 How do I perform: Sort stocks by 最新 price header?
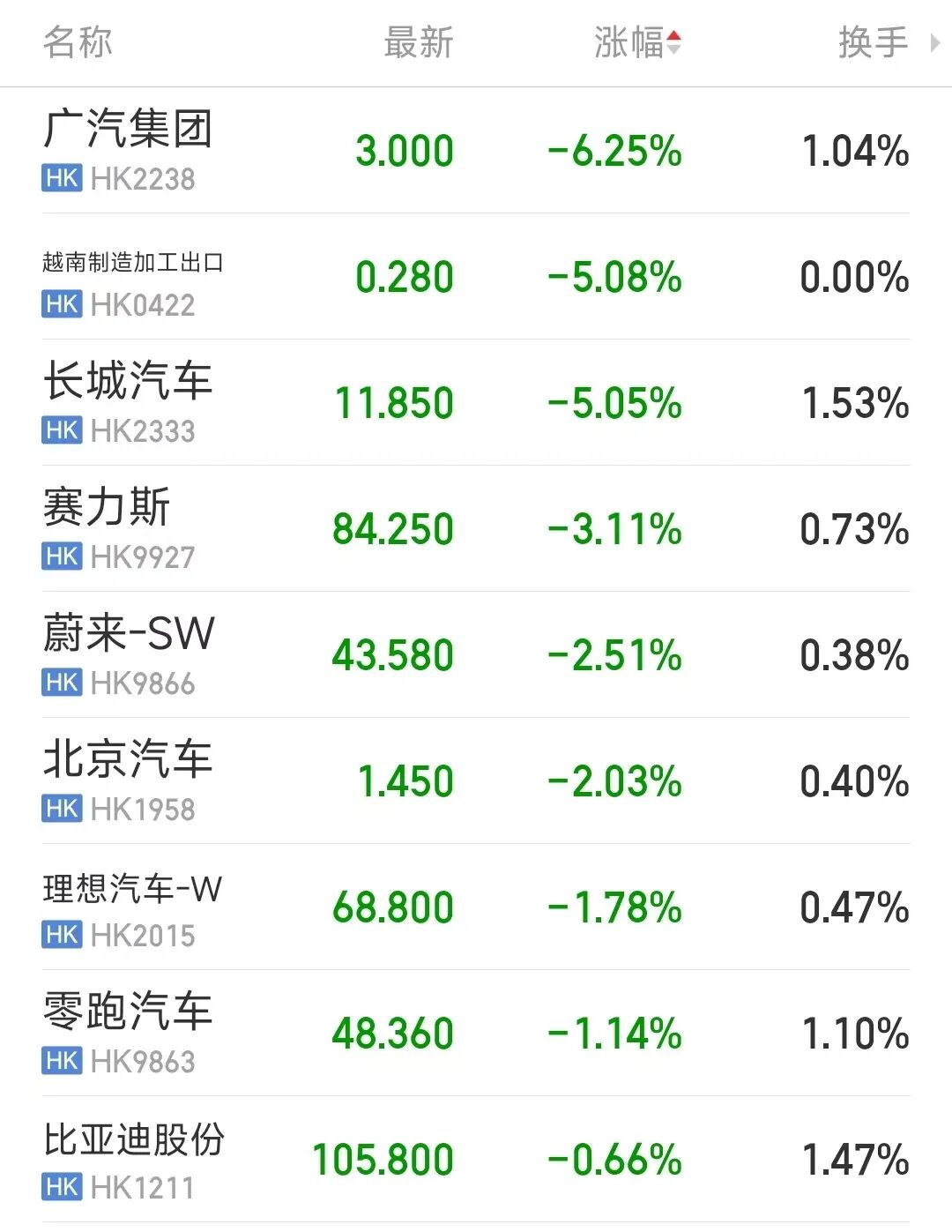418,42
